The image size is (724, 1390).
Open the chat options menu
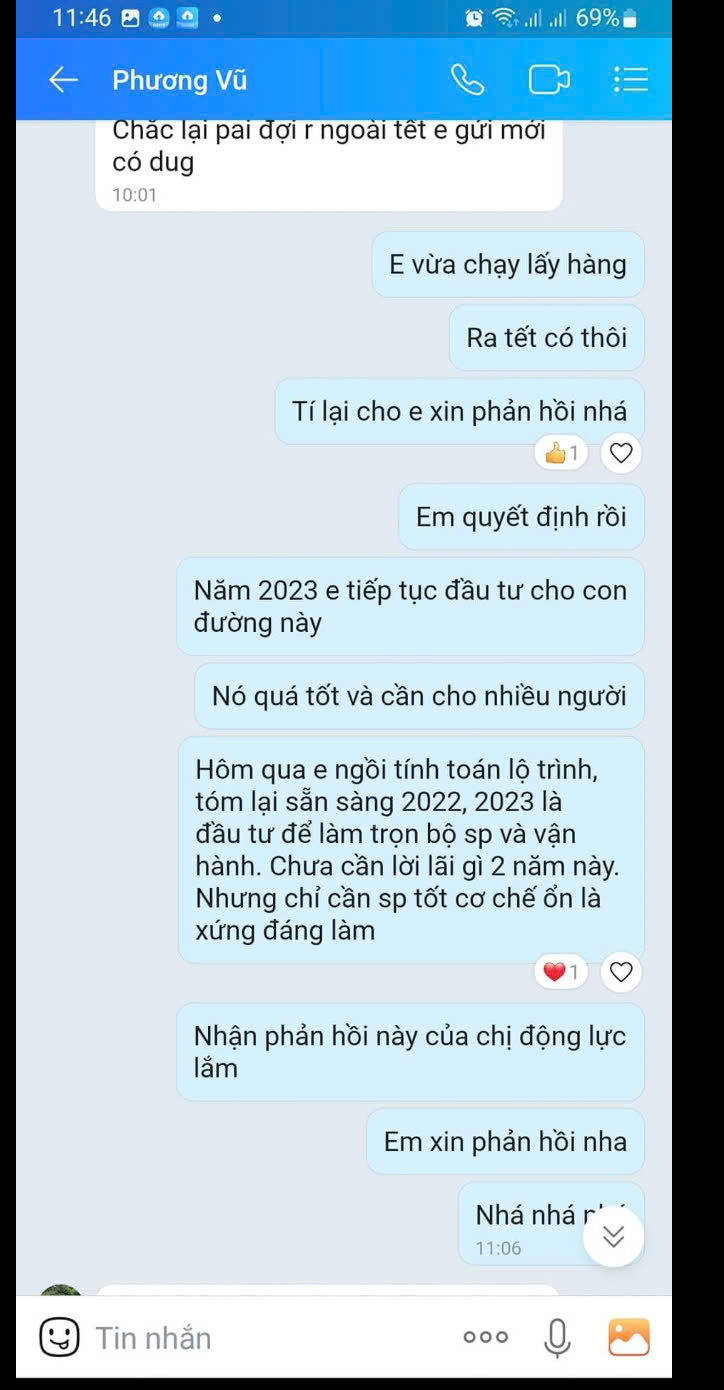pyautogui.click(x=630, y=80)
